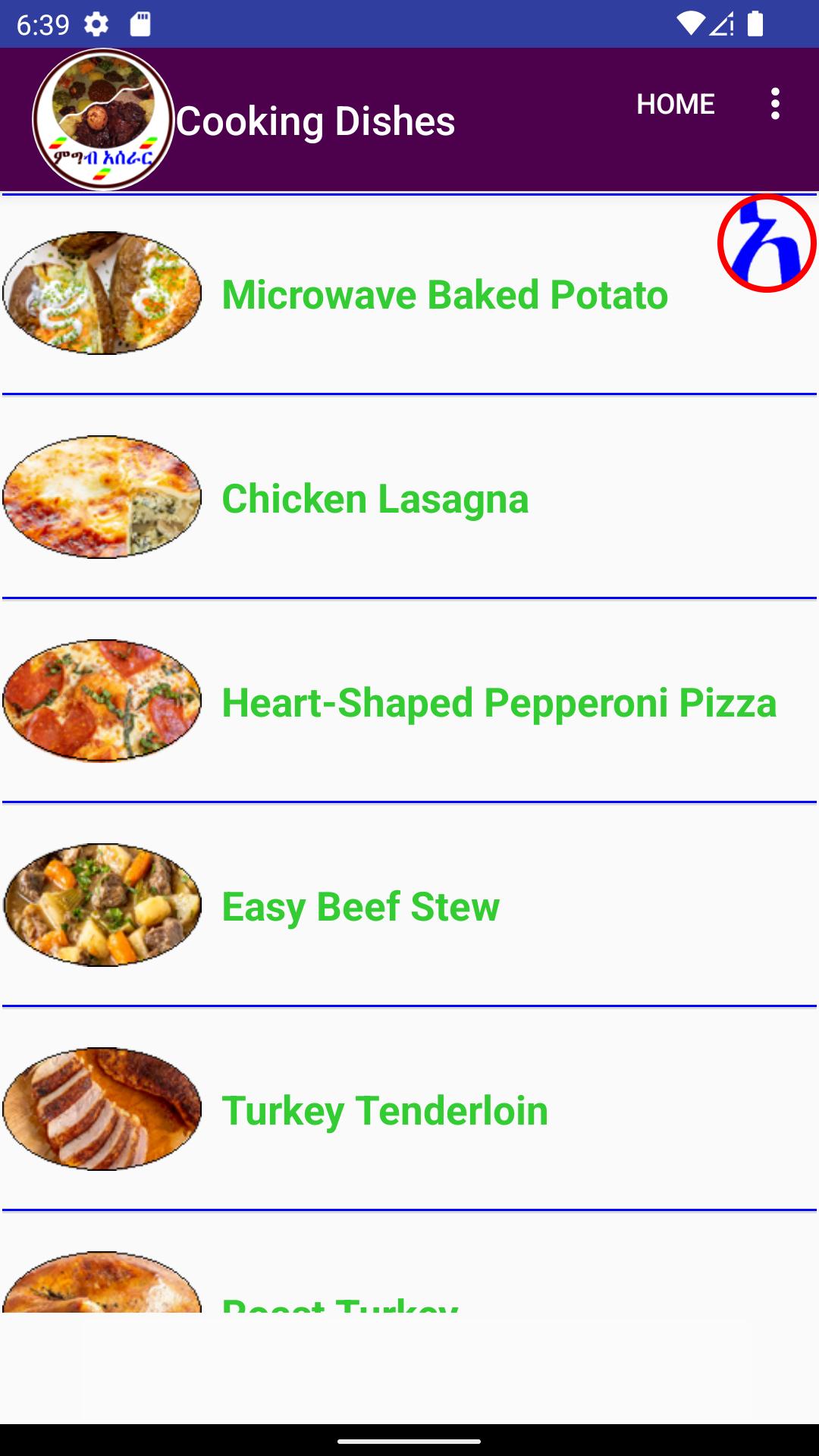This screenshot has height=1456, width=819.
Task: Tap the Cooking Dishes title bar
Action: [x=315, y=120]
